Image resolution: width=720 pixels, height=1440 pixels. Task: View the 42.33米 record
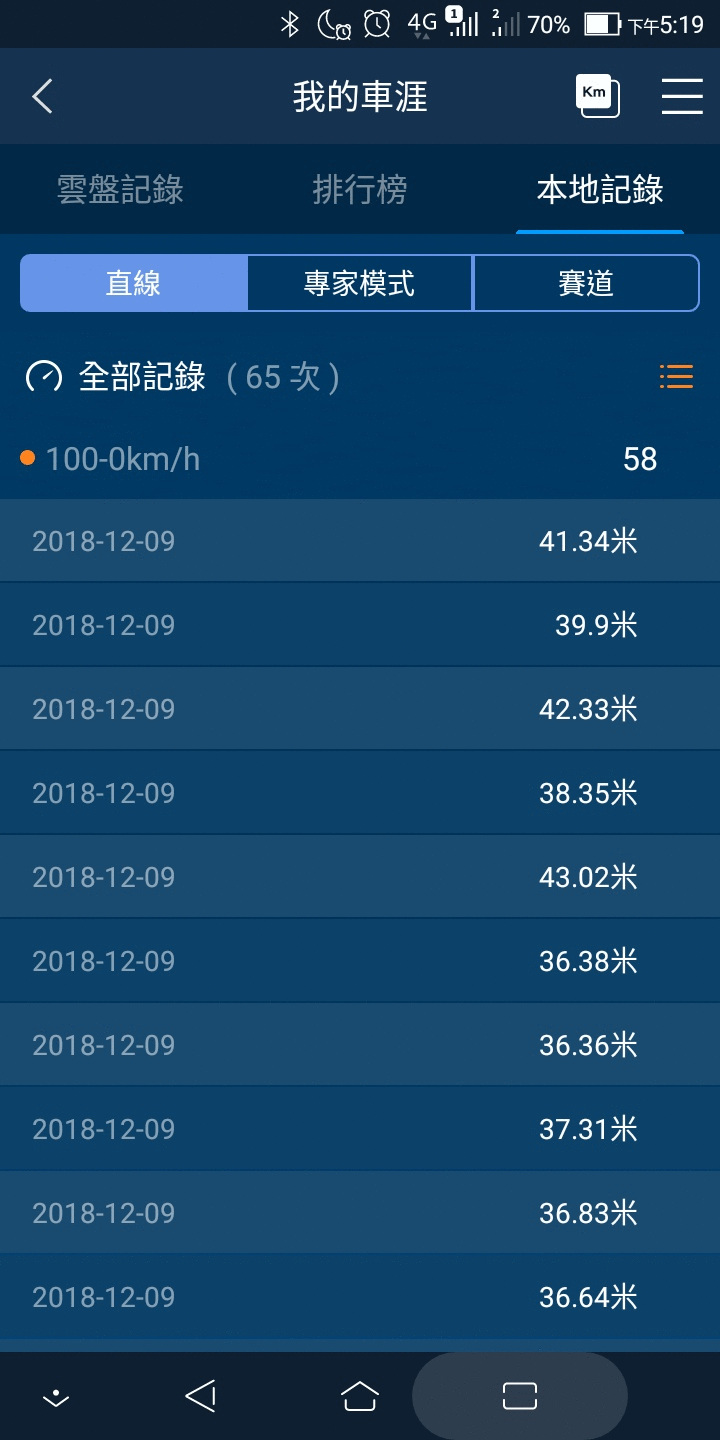(x=360, y=709)
